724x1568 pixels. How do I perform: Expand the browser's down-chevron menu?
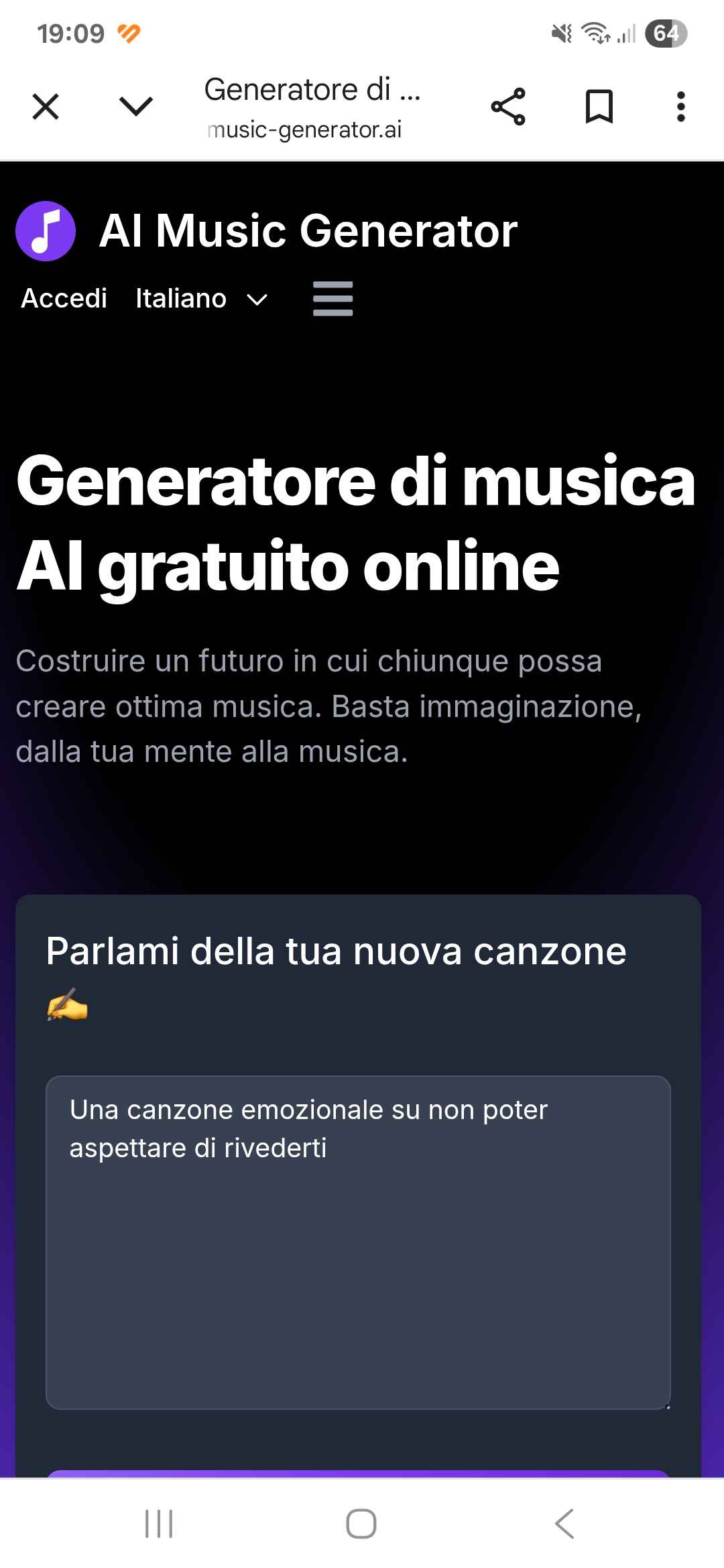tap(136, 107)
